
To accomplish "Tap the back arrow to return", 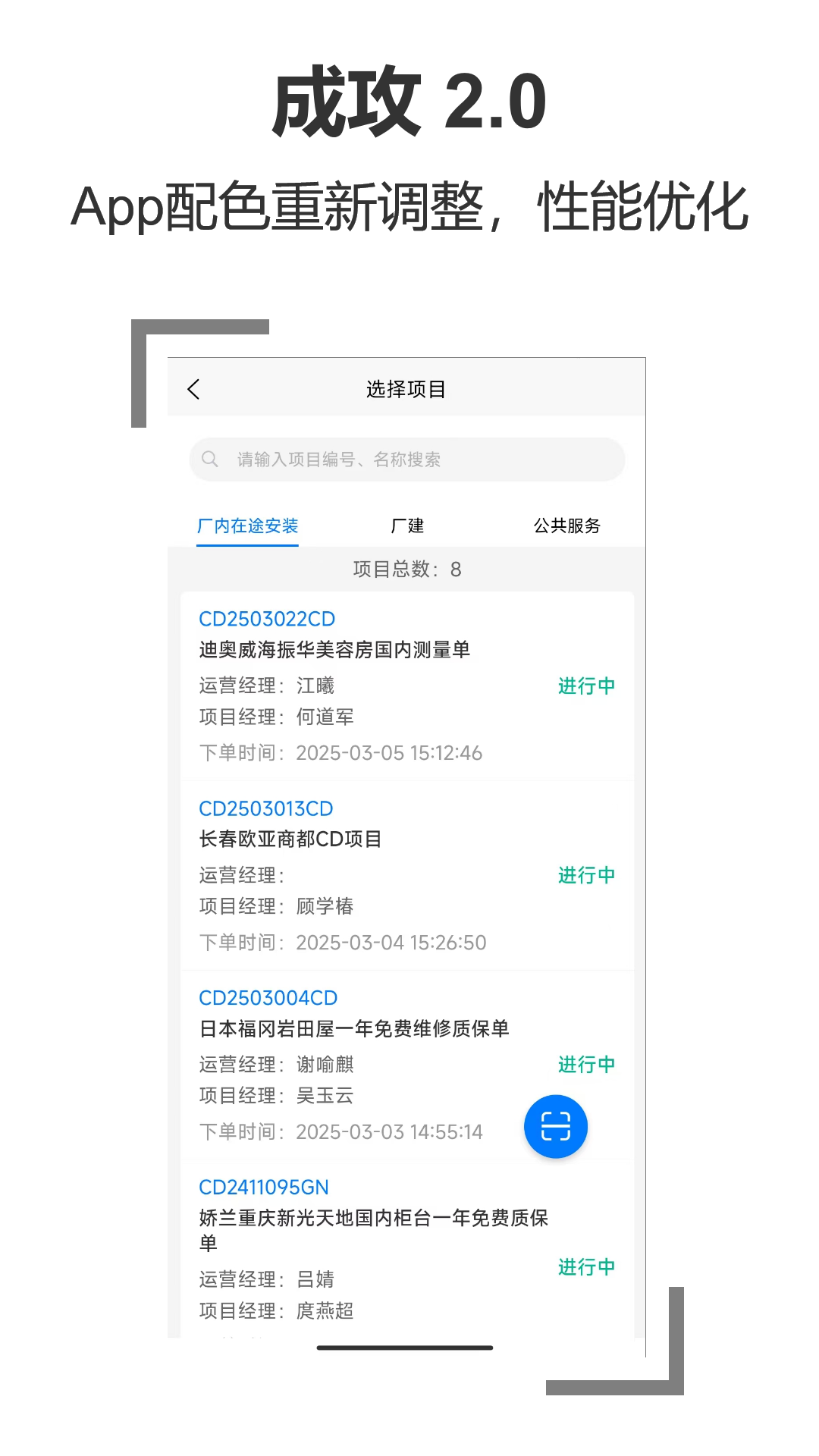I will point(194,388).
